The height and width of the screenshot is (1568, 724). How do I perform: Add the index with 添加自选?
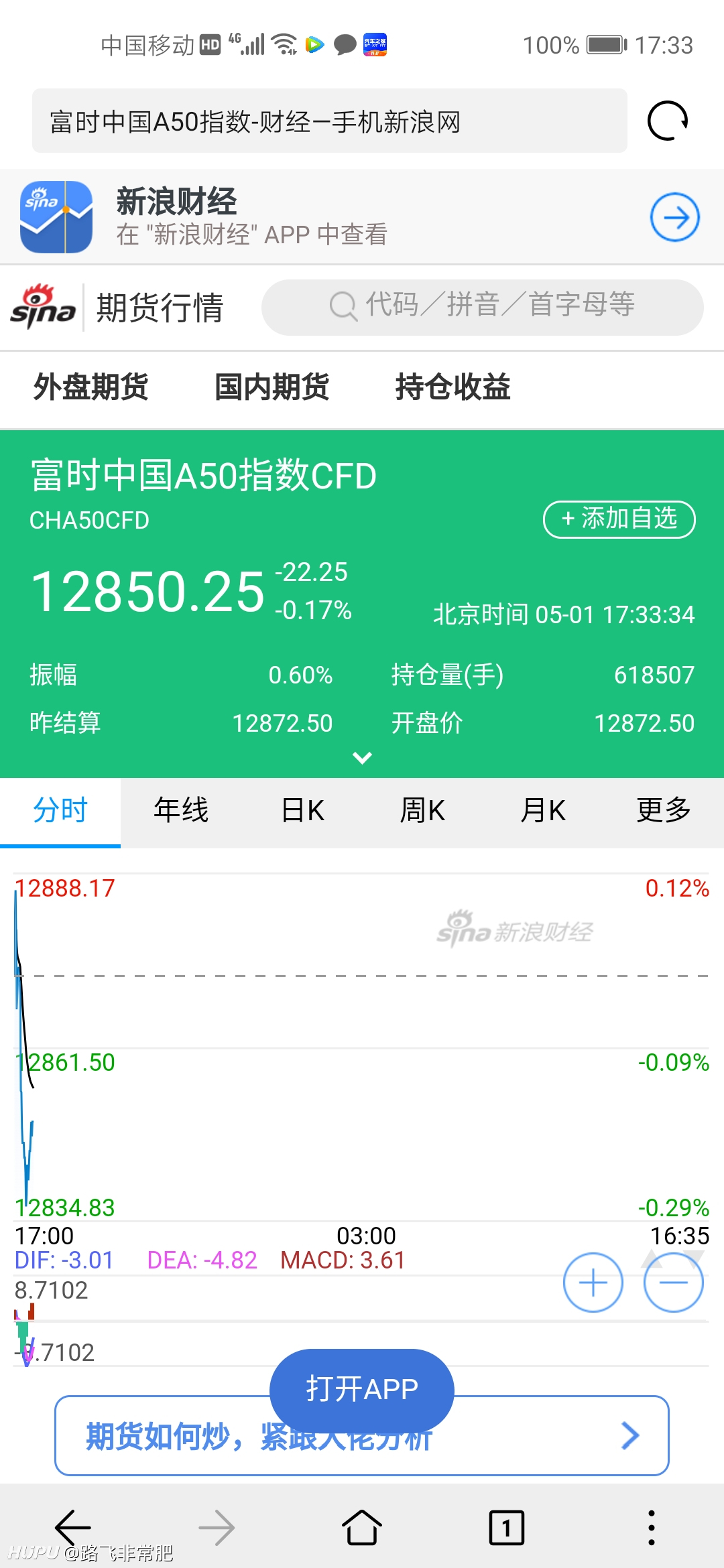point(619,519)
